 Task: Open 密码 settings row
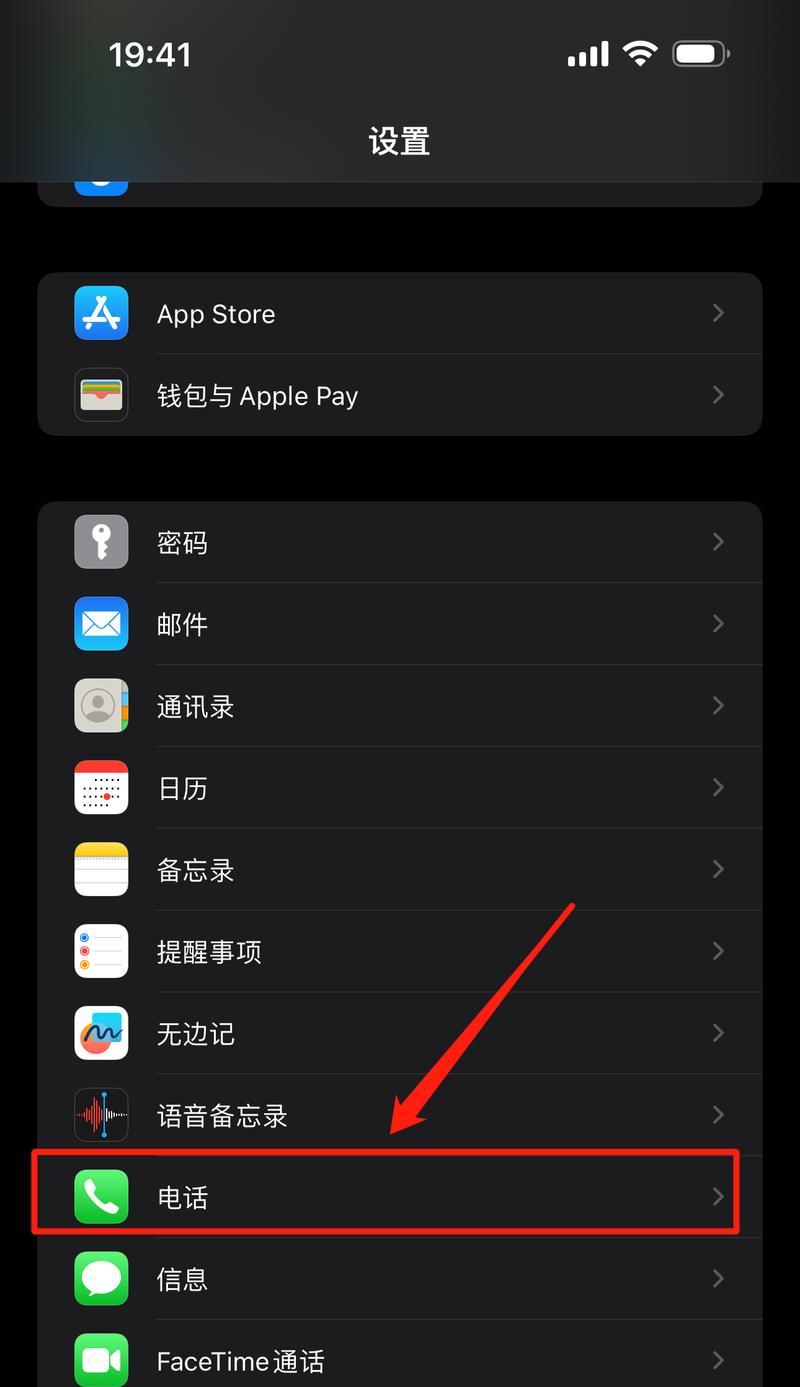tap(400, 543)
